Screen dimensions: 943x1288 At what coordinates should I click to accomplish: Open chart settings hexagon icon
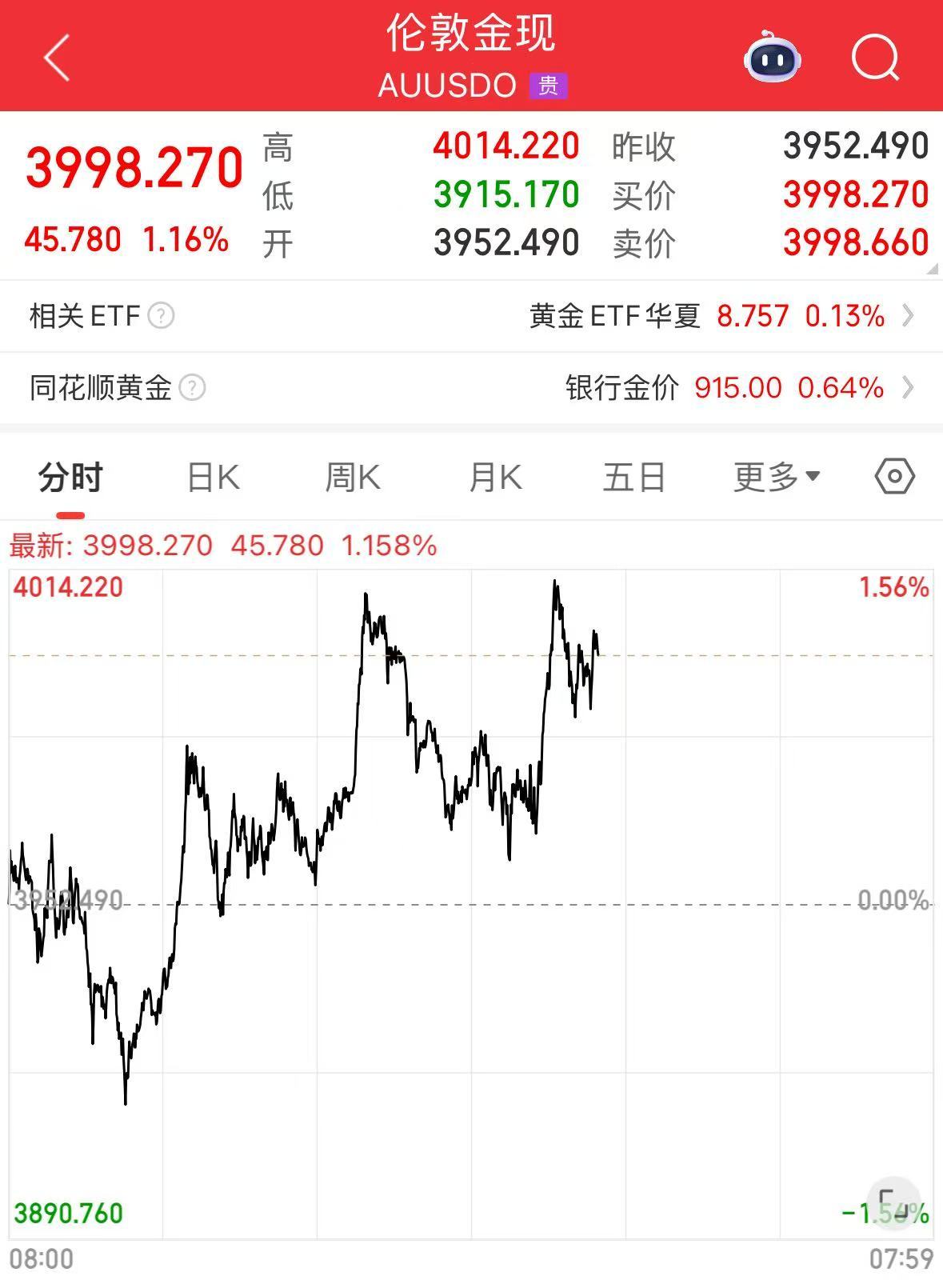point(894,477)
